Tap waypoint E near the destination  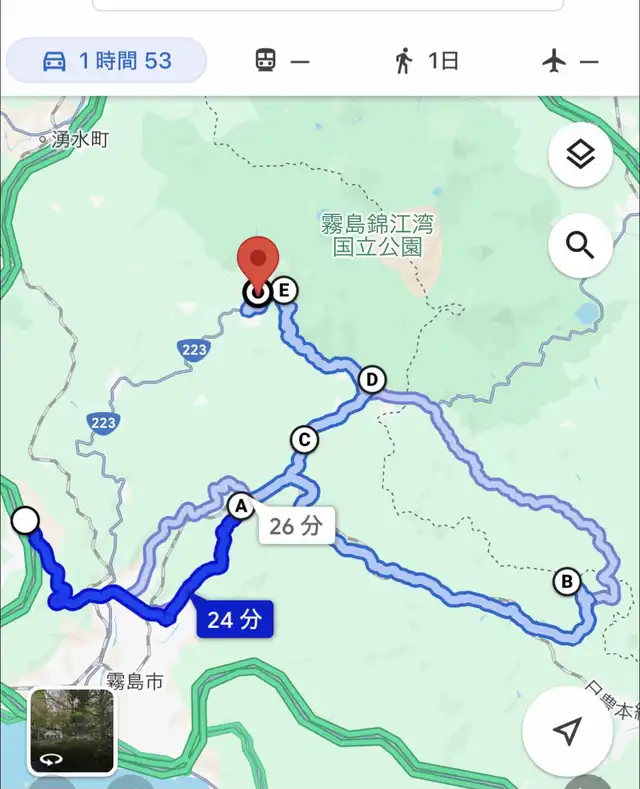(285, 291)
